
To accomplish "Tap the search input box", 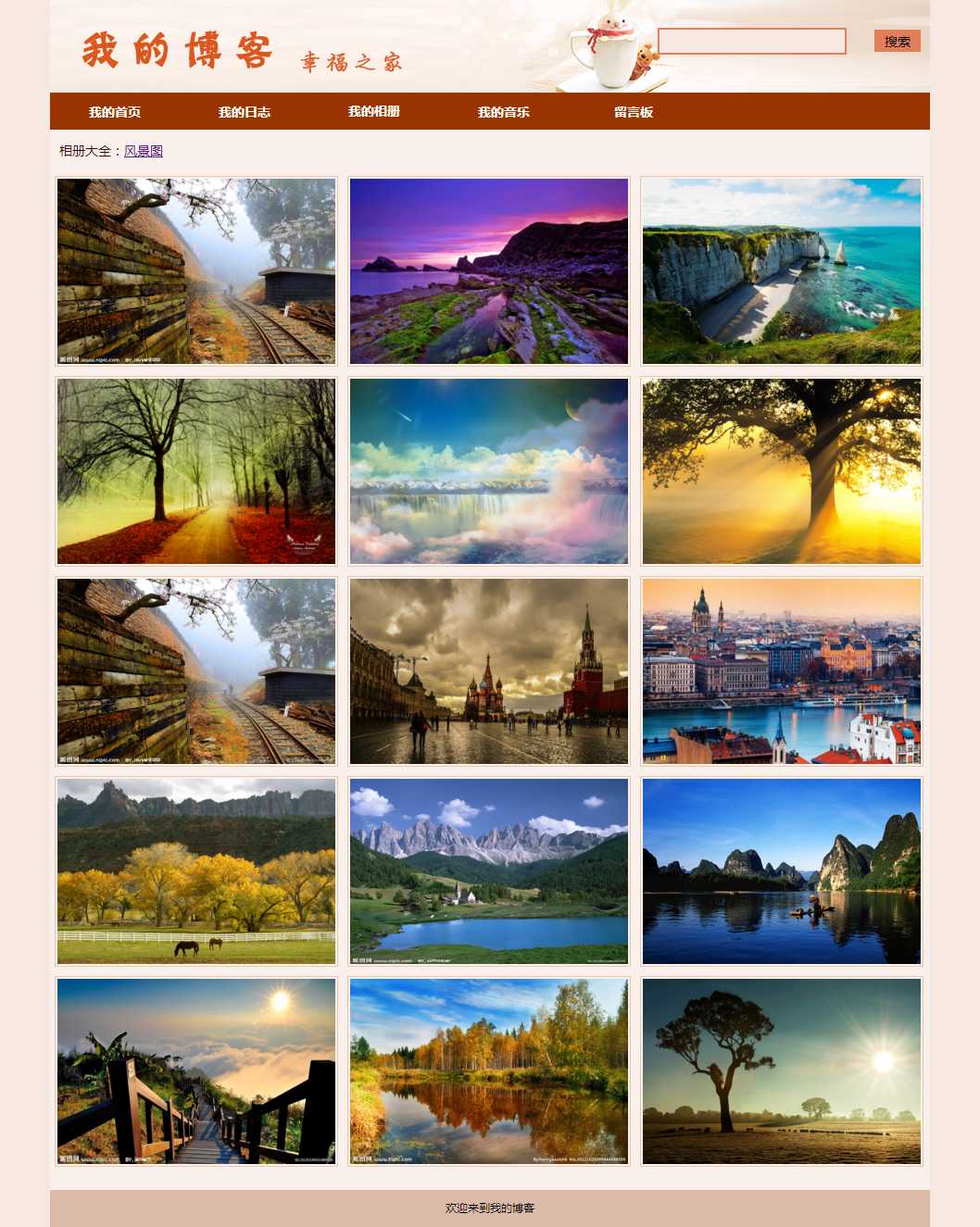I will point(751,42).
